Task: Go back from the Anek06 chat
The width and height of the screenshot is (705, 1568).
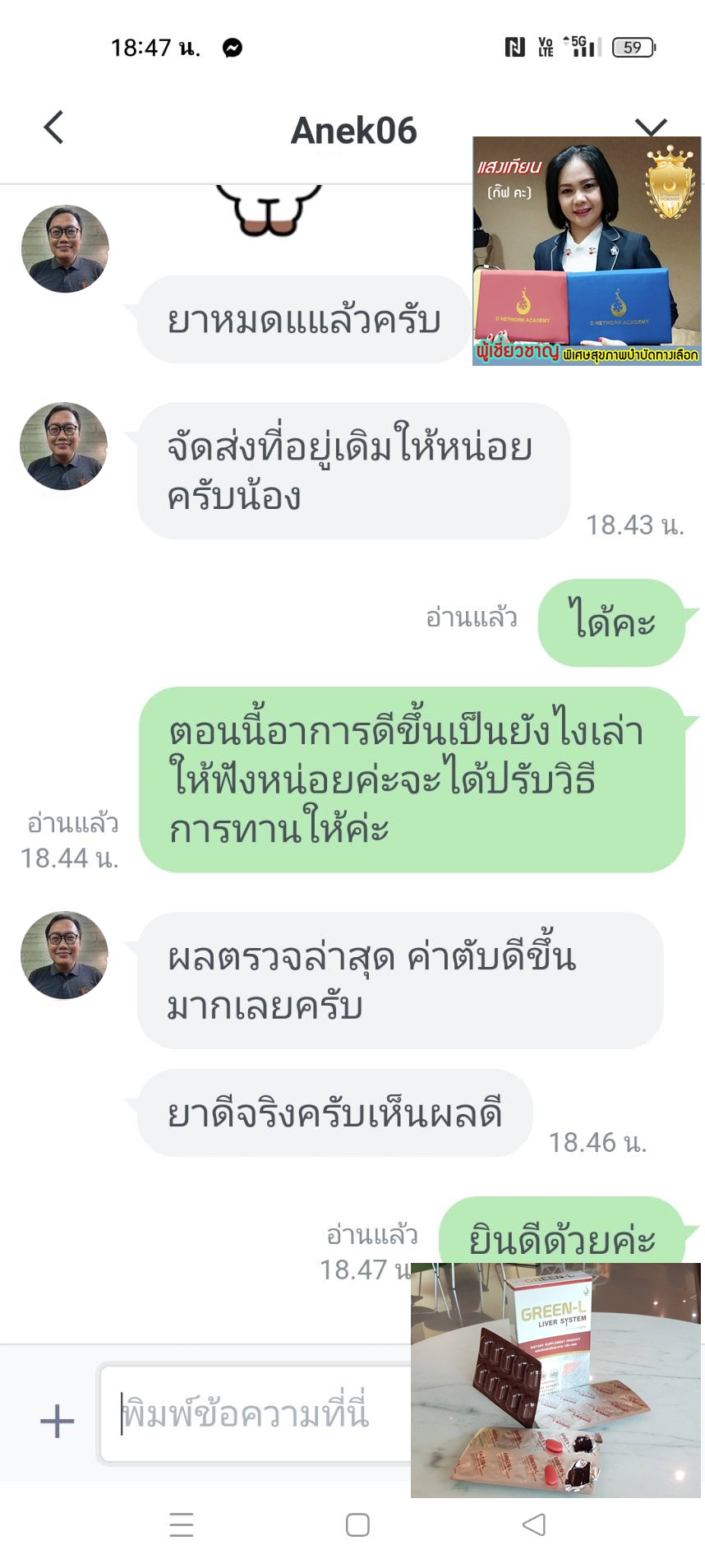Action: [x=54, y=127]
